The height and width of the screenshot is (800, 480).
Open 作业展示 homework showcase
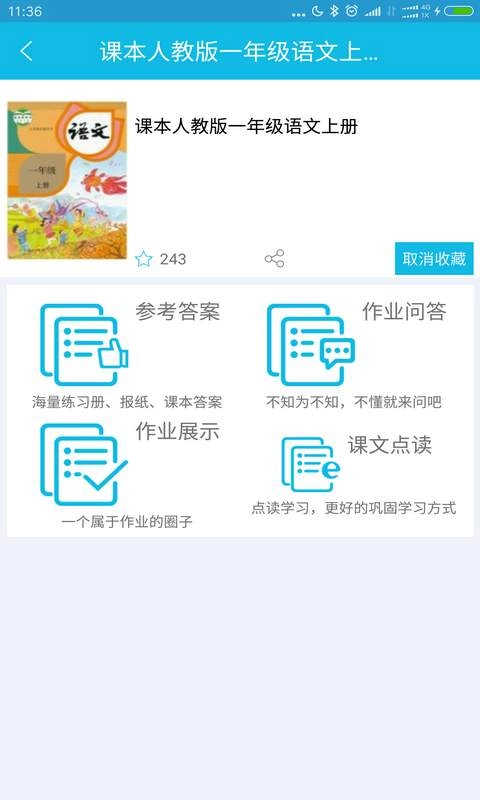(127, 474)
